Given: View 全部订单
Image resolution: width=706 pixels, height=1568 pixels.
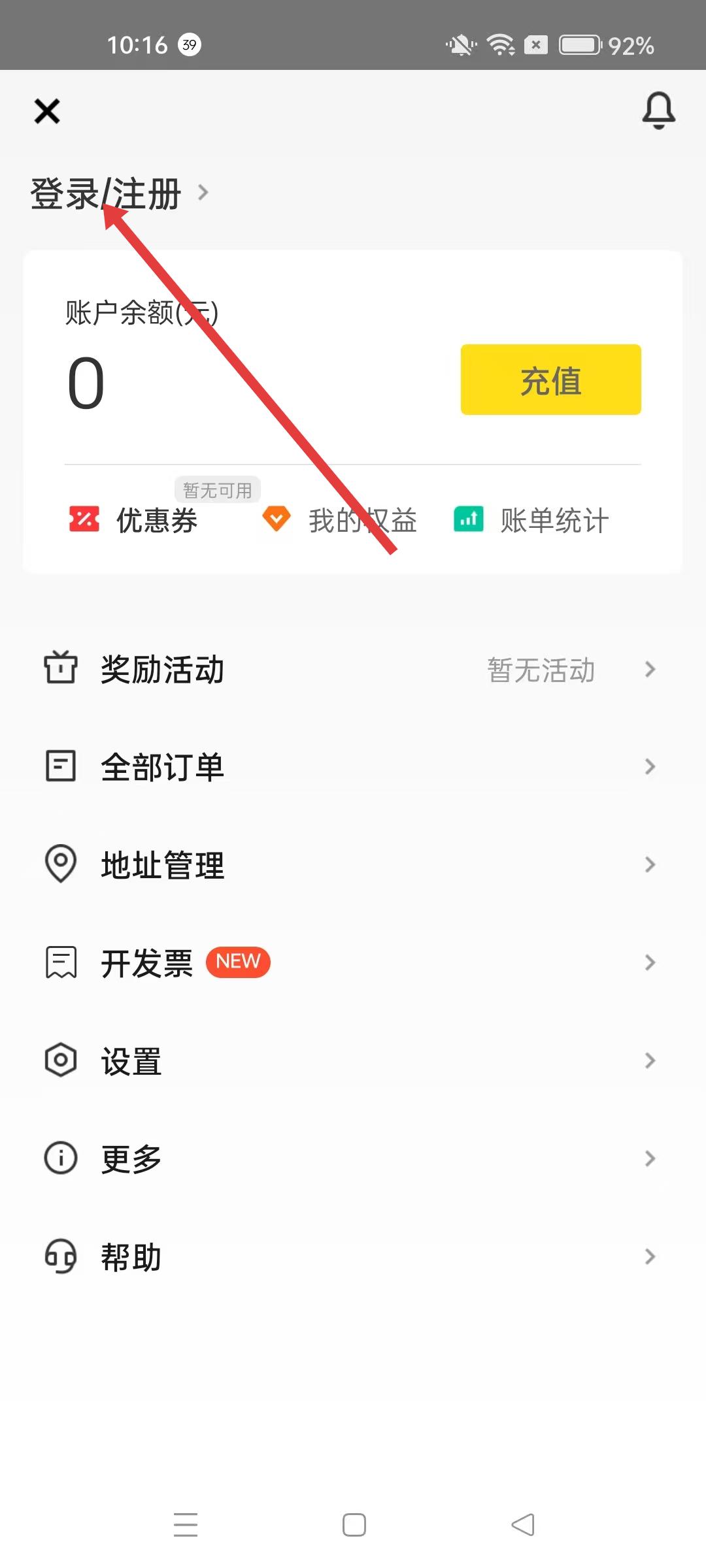Looking at the screenshot, I should (x=353, y=767).
